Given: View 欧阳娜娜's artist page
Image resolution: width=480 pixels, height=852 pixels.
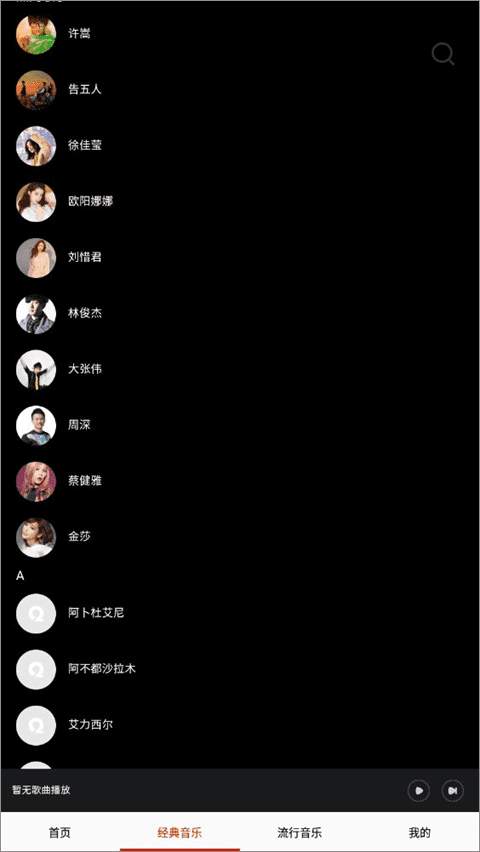Looking at the screenshot, I should pos(240,202).
